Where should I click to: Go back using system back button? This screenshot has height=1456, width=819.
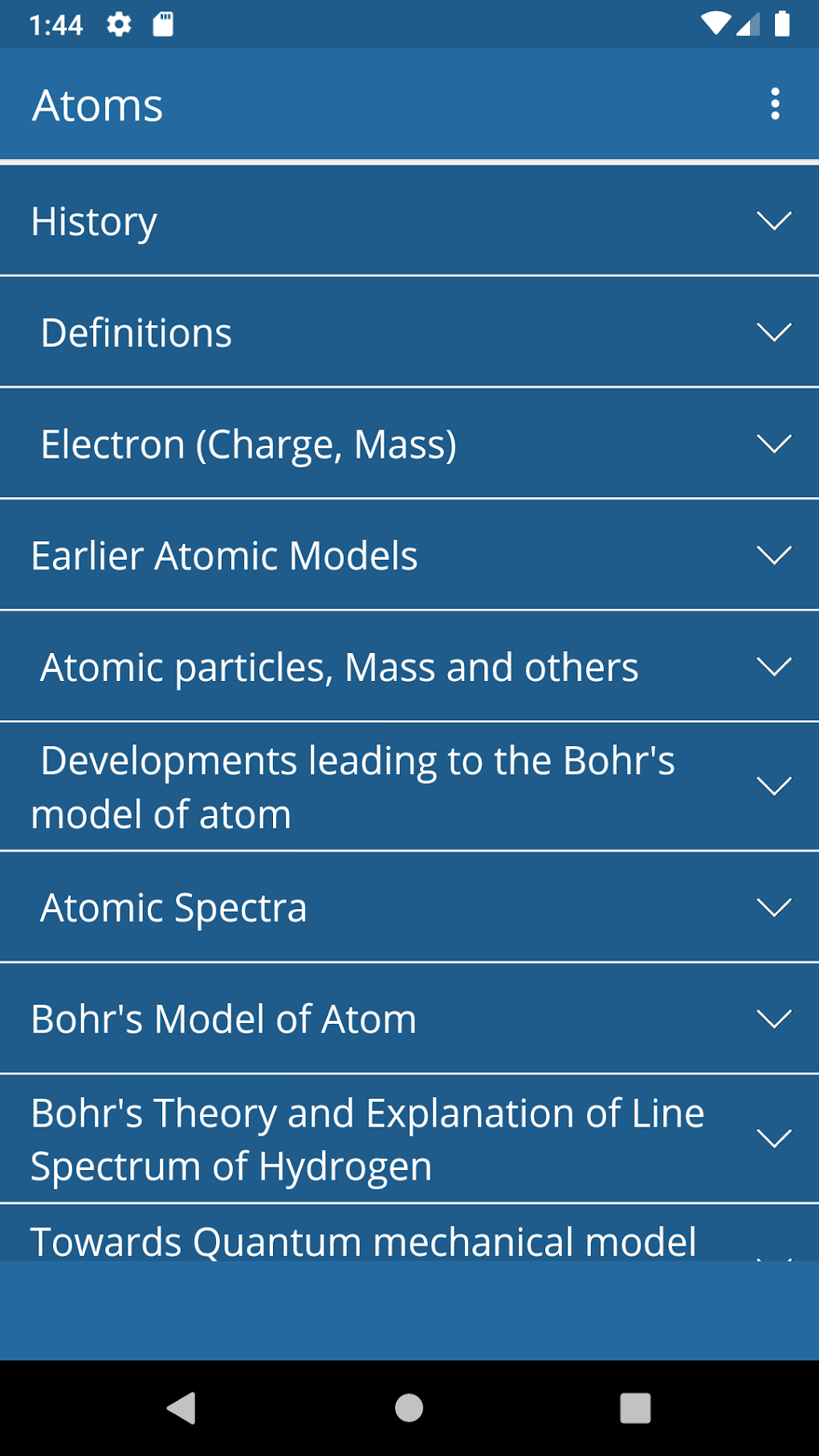[x=181, y=1408]
